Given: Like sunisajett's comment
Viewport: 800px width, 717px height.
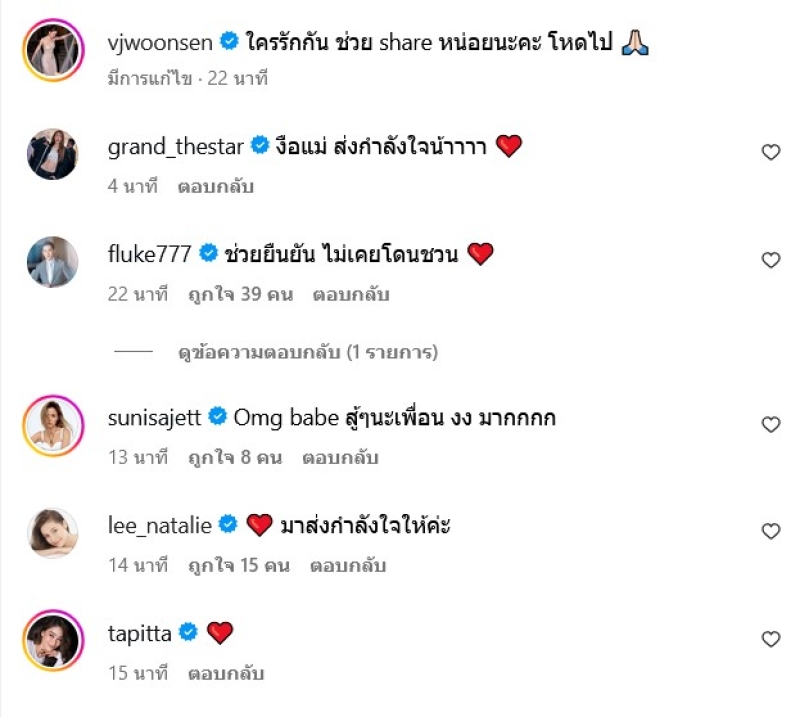Looking at the screenshot, I should tap(771, 424).
